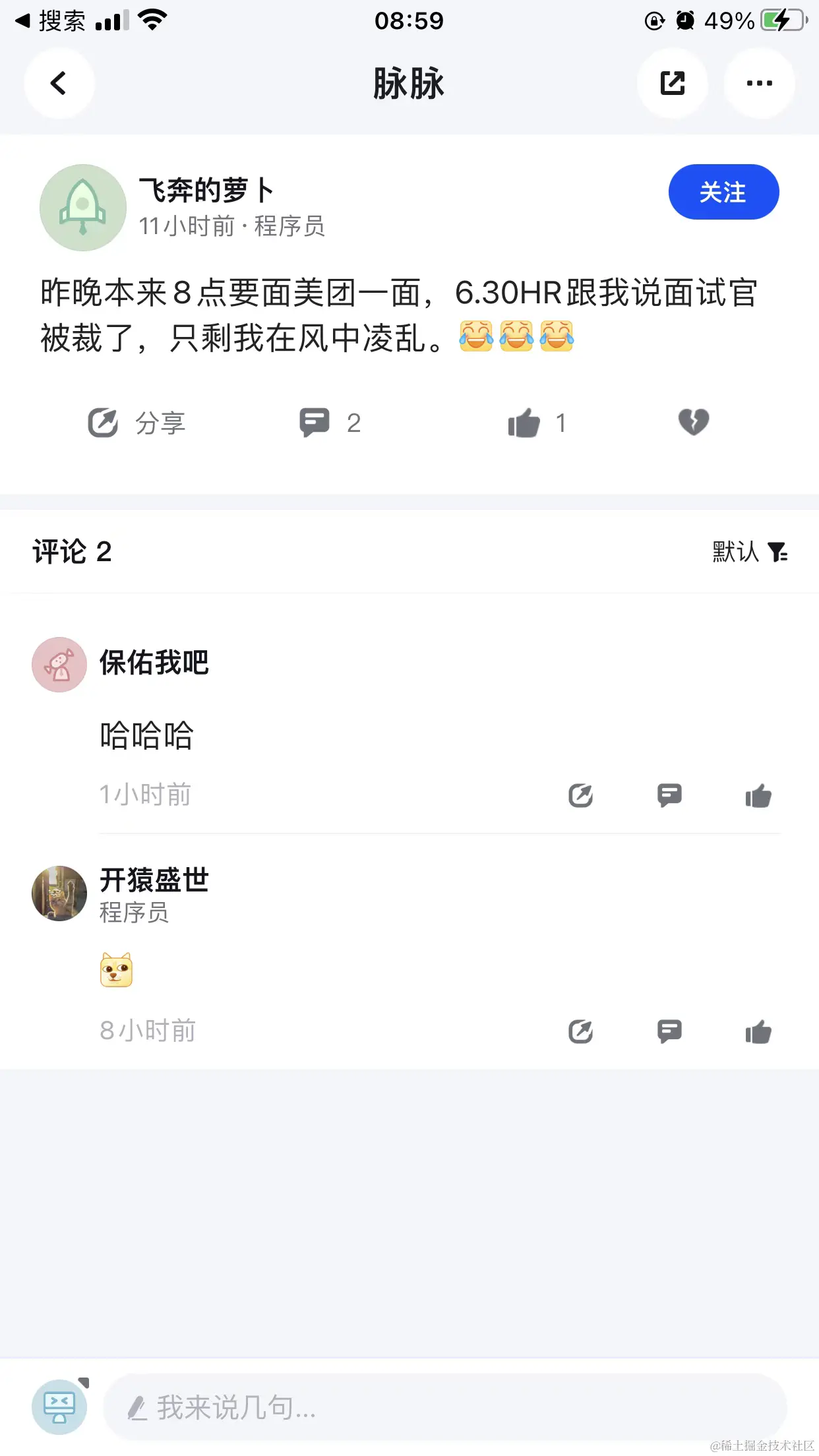819x1456 pixels.
Task: View 保佑我吧's profile avatar
Action: 59,665
